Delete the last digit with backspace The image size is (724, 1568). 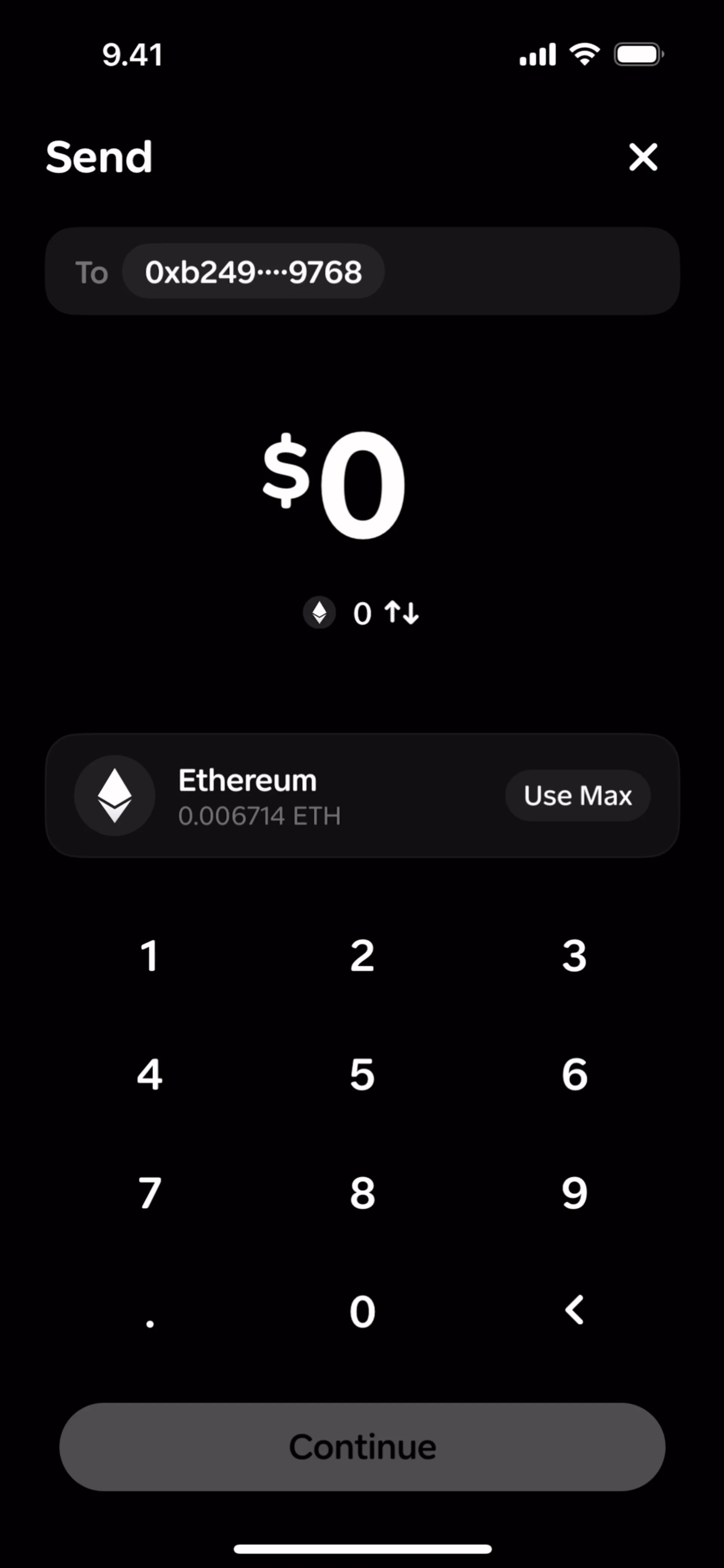pyautogui.click(x=574, y=1310)
